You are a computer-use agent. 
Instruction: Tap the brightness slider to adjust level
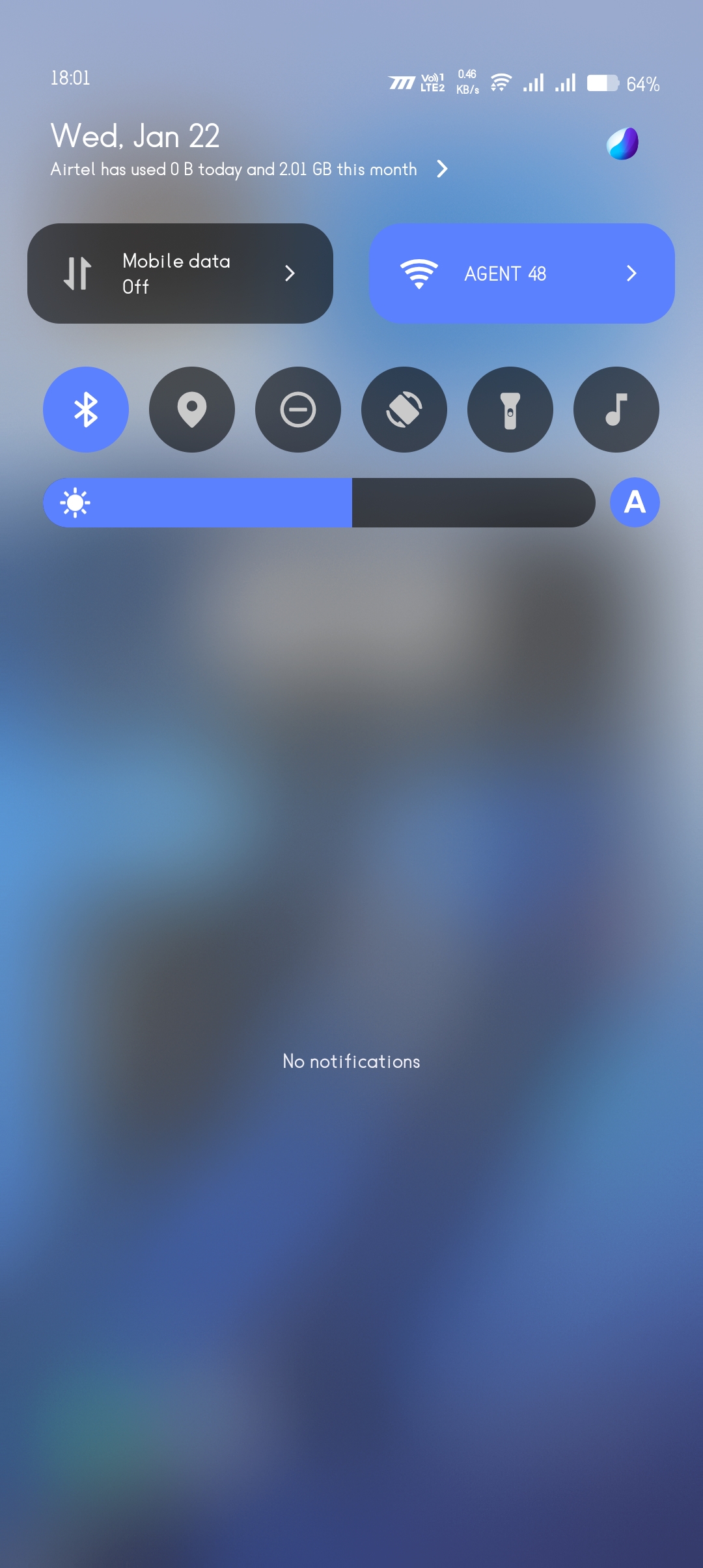click(x=319, y=502)
